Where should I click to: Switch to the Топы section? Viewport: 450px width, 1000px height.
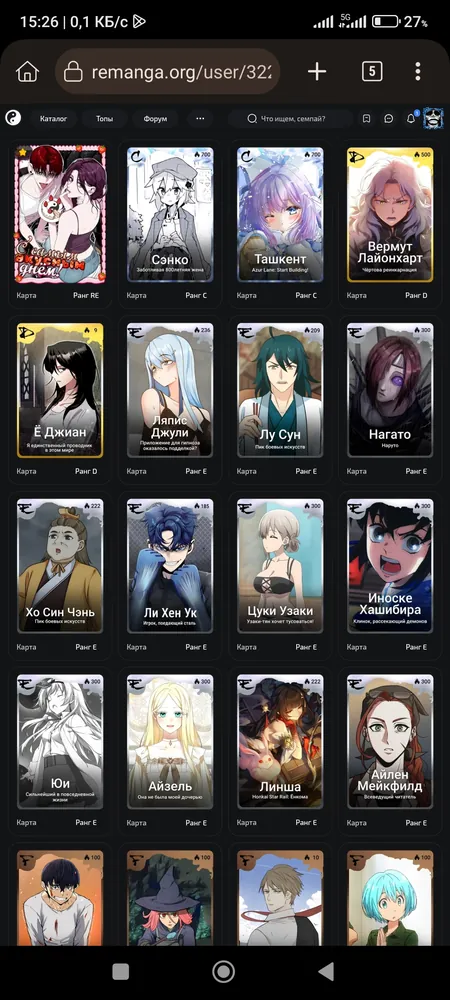pyautogui.click(x=105, y=119)
